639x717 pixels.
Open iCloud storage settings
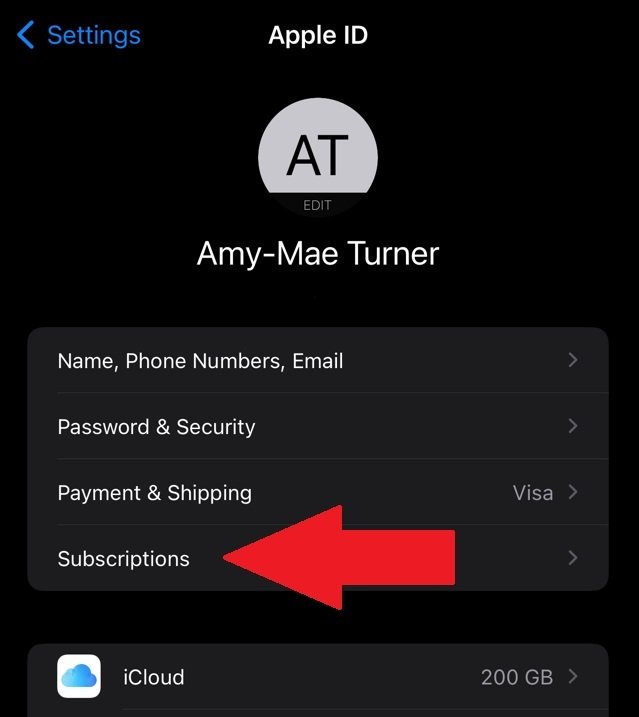(317, 677)
